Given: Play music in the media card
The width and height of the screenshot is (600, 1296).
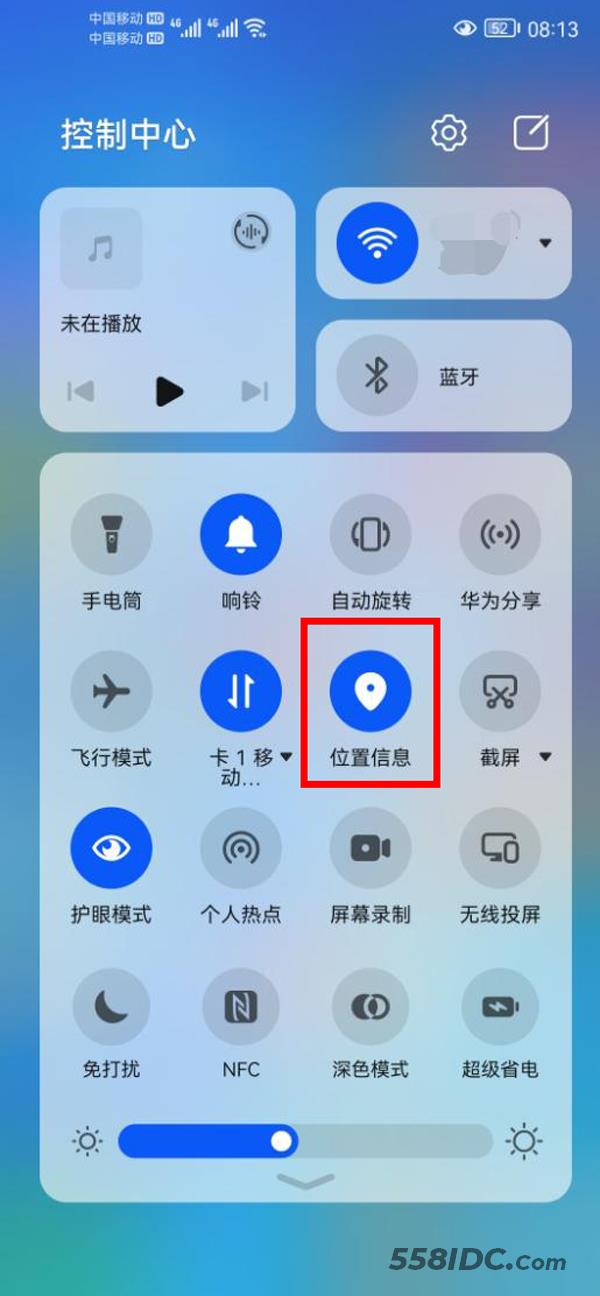Looking at the screenshot, I should 169,391.
